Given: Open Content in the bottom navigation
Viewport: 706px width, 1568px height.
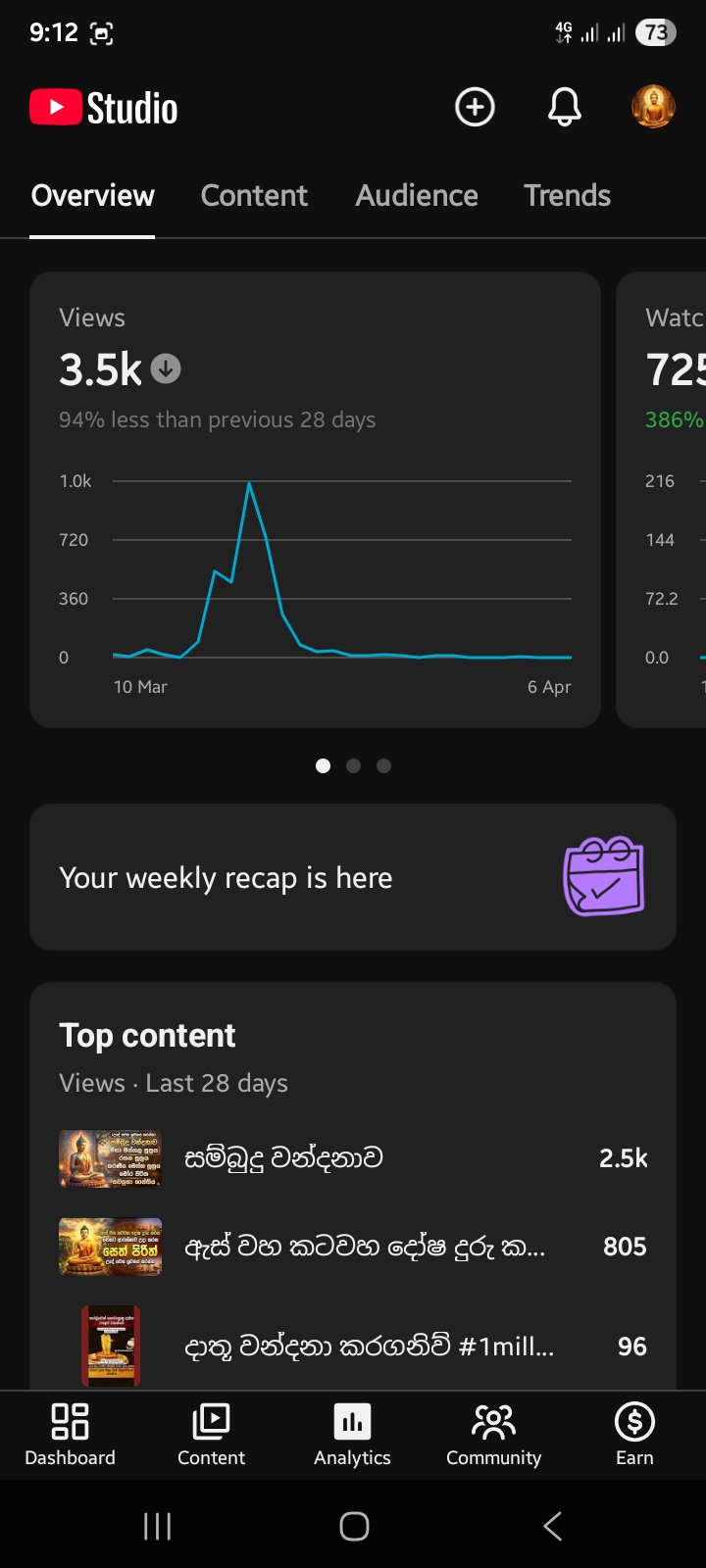Looking at the screenshot, I should pyautogui.click(x=211, y=1434).
